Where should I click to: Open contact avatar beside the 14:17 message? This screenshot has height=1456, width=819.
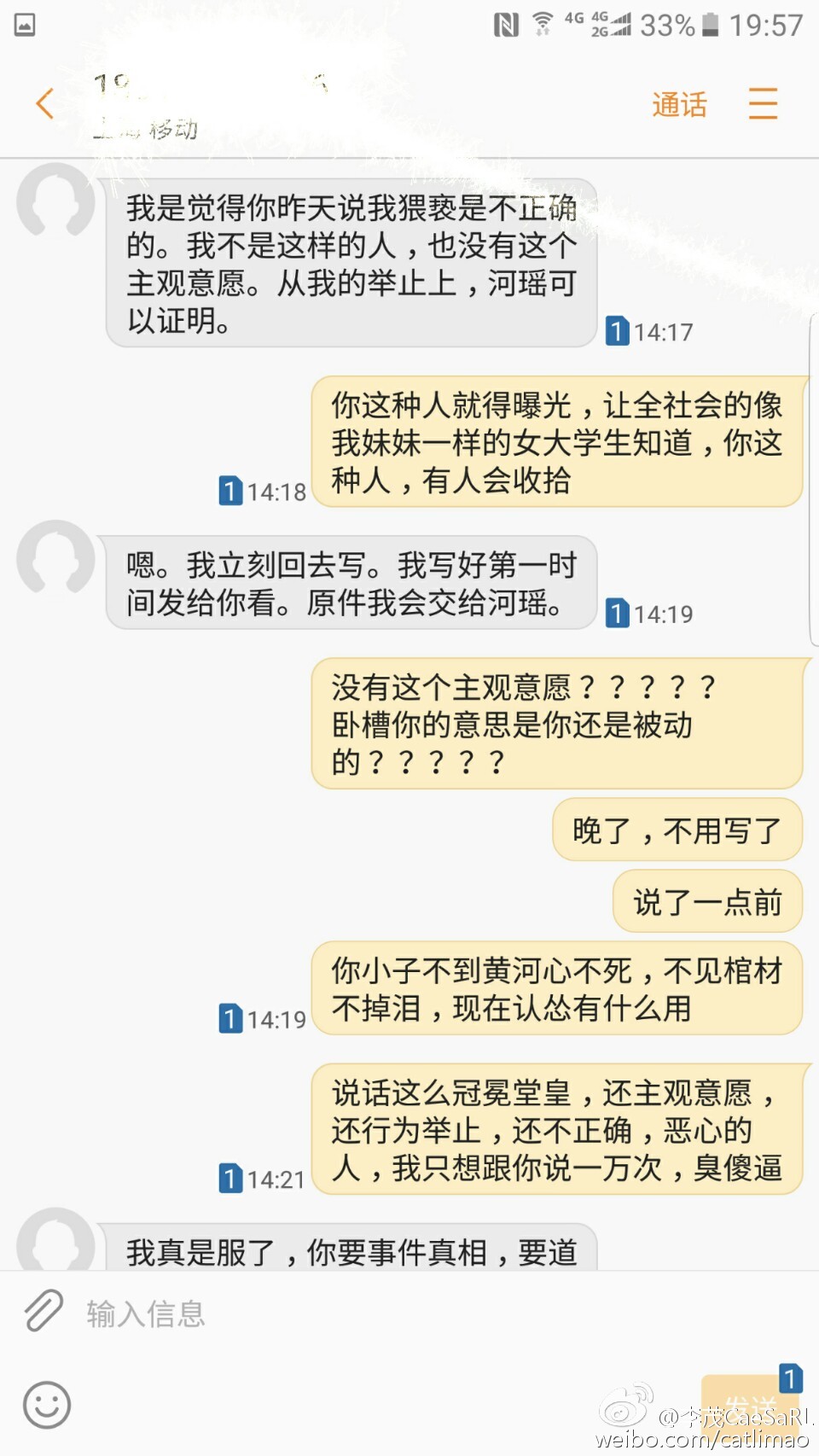pyautogui.click(x=56, y=201)
